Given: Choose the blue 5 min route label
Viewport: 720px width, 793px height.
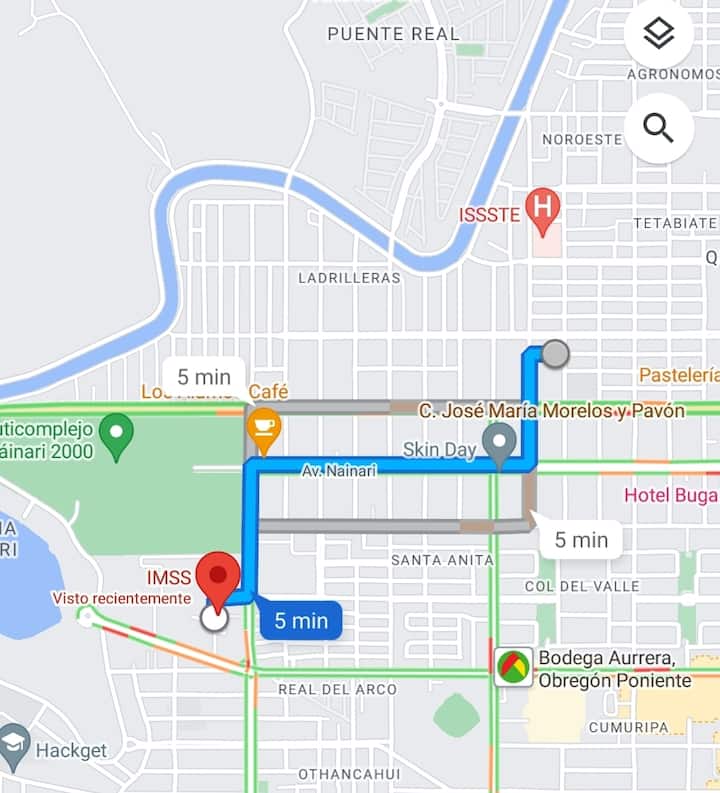Looking at the screenshot, I should (301, 620).
